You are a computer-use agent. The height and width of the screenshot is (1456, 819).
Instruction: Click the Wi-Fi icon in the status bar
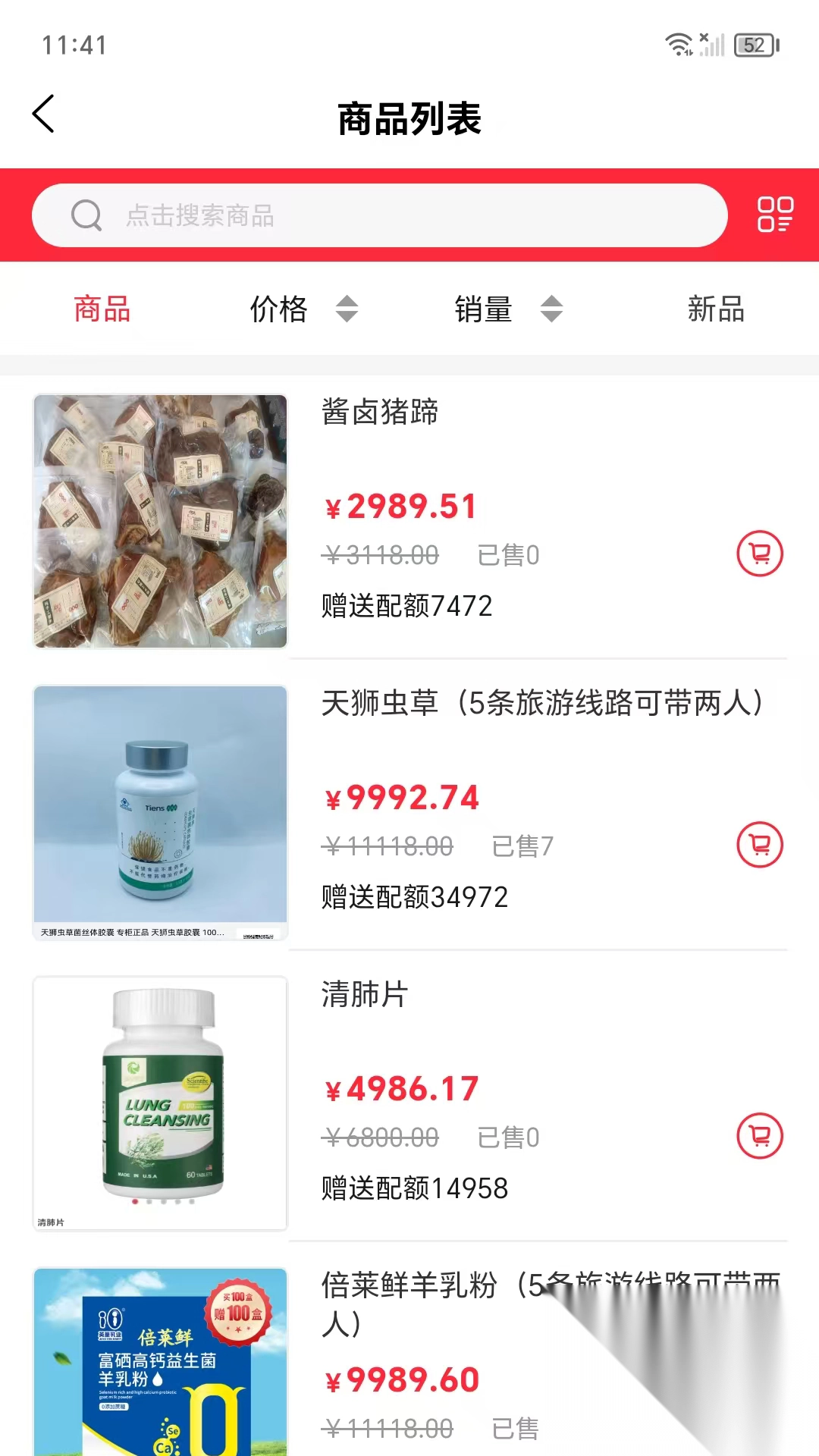[x=677, y=42]
